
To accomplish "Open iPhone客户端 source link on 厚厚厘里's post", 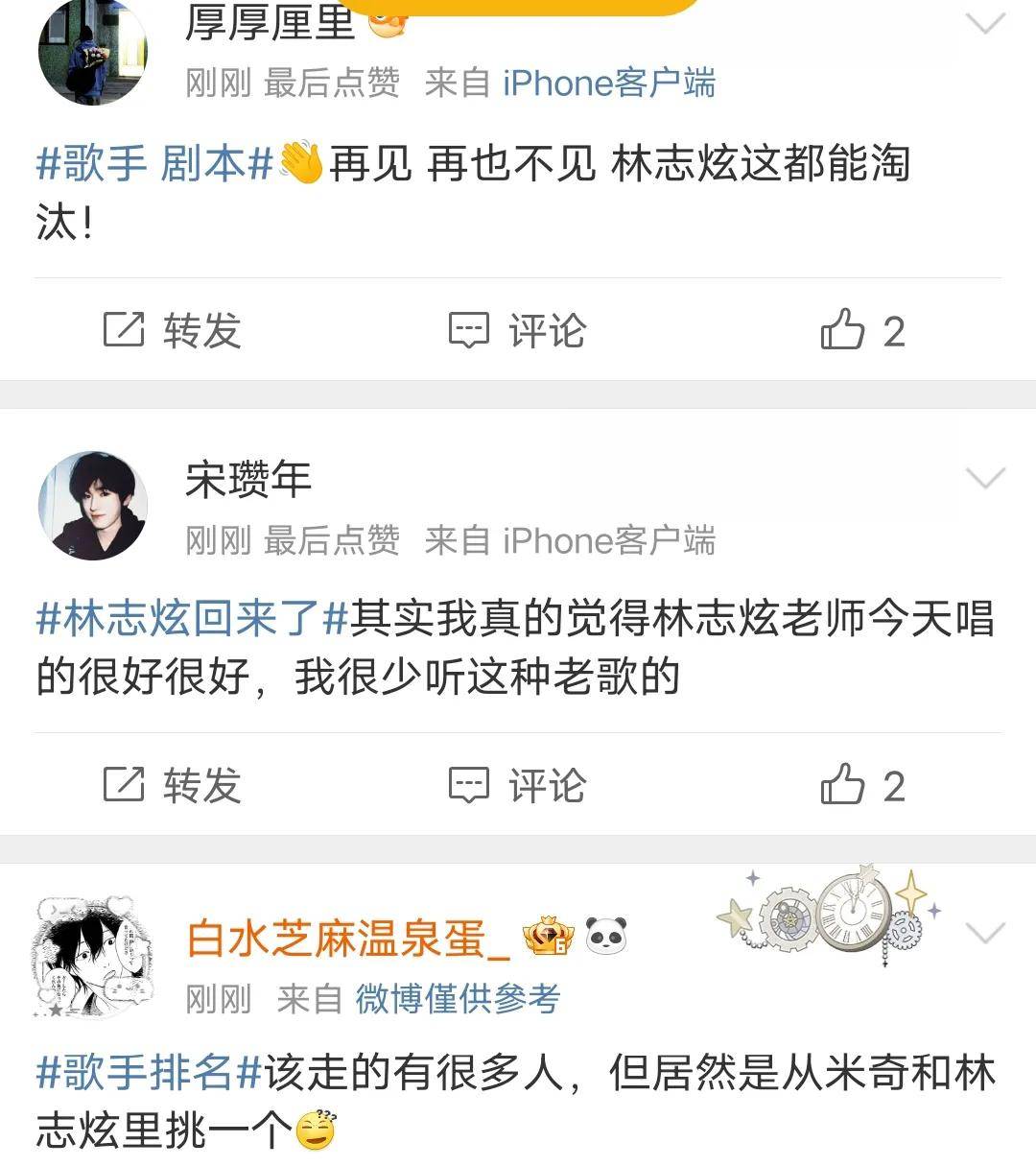I will [608, 83].
